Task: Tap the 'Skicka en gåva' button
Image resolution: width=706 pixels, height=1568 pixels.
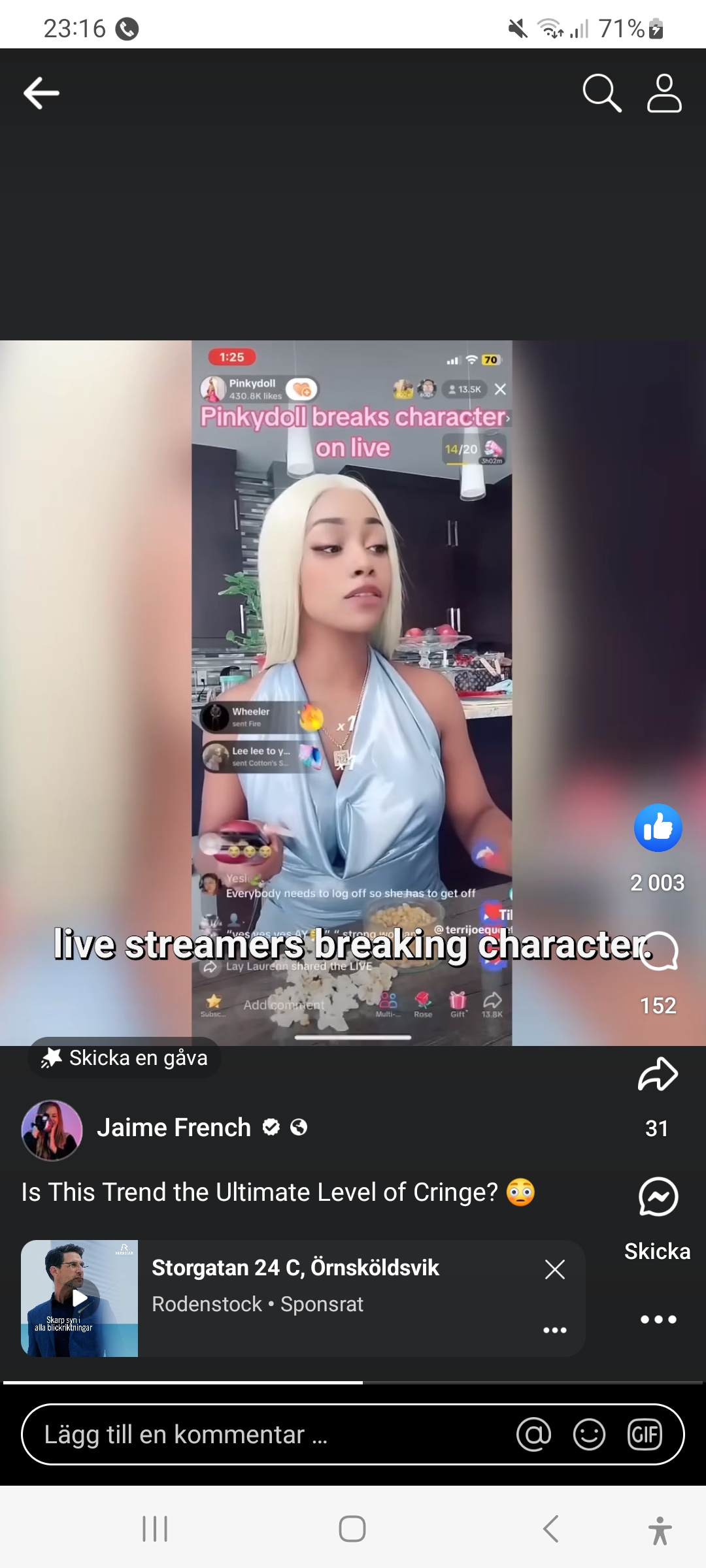Action: (124, 1058)
